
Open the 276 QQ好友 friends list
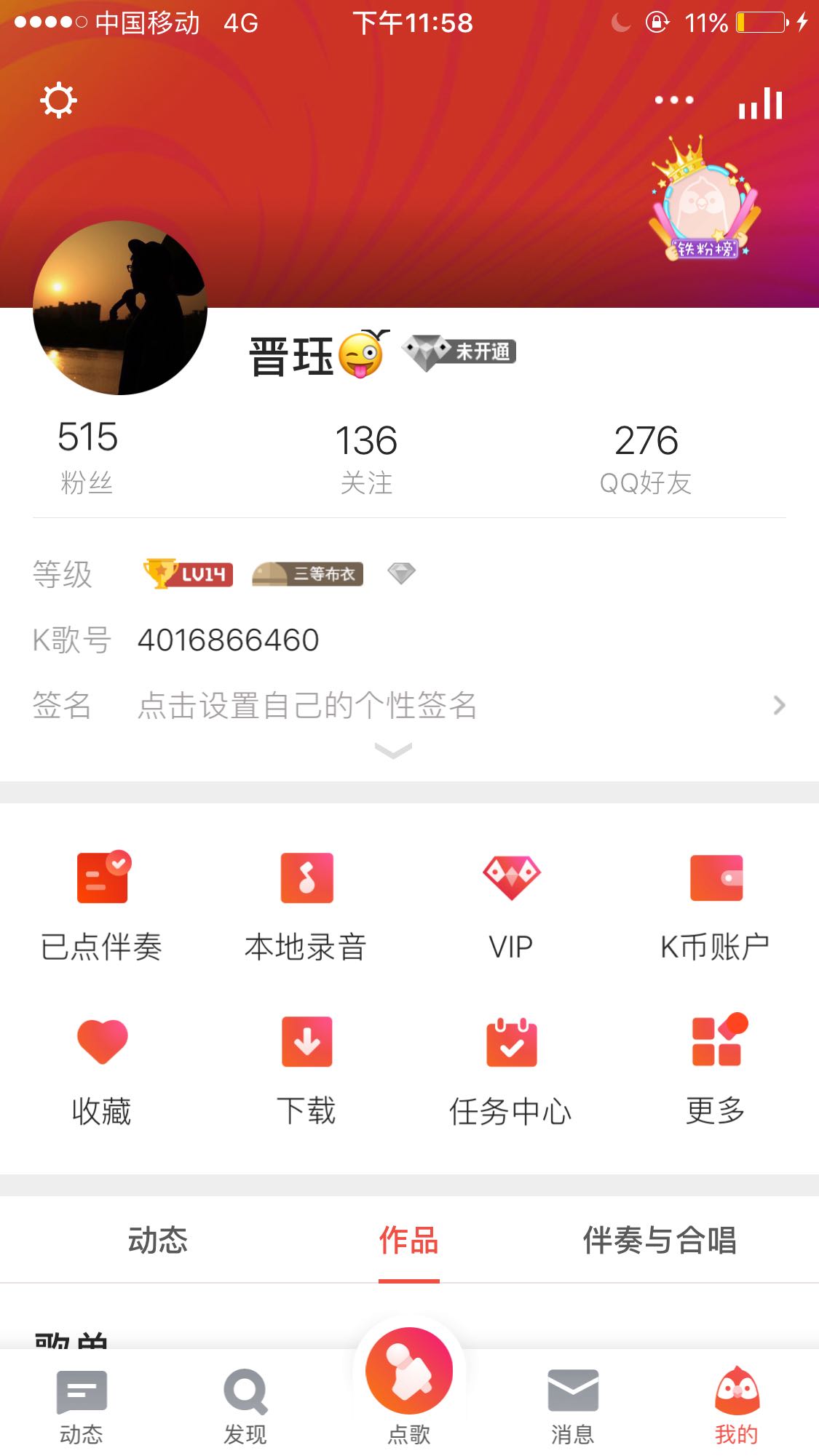tap(645, 458)
